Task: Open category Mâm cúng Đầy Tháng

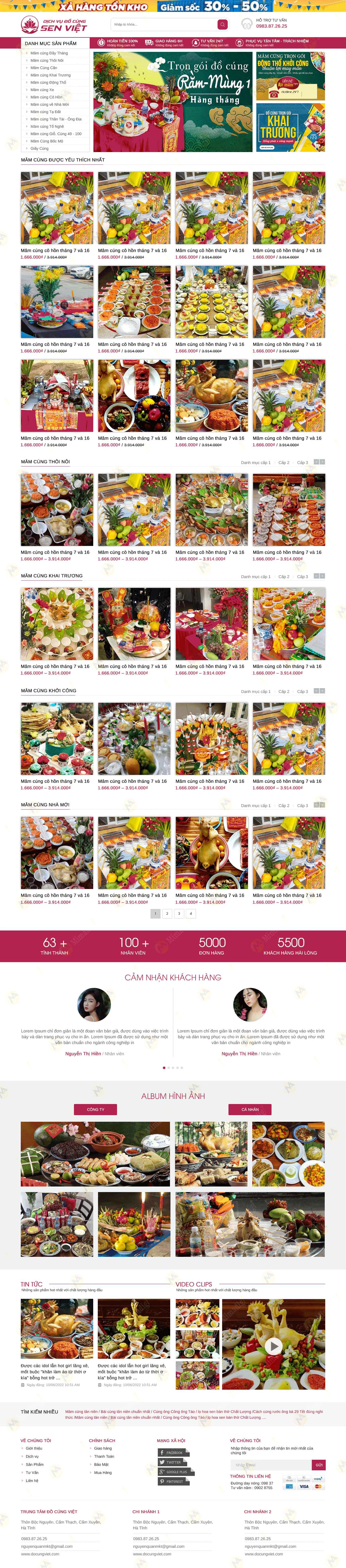Action: (x=49, y=53)
